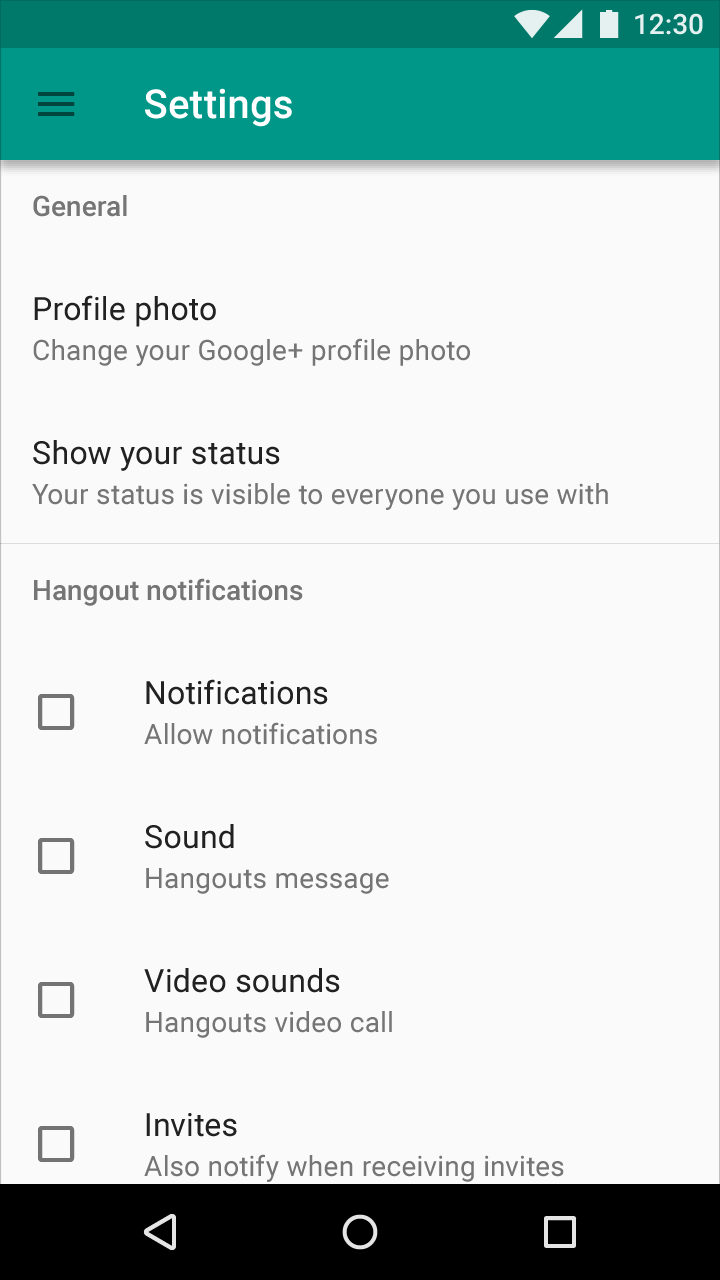Open the Profile photo setting
This screenshot has height=1280, width=720.
click(x=360, y=328)
